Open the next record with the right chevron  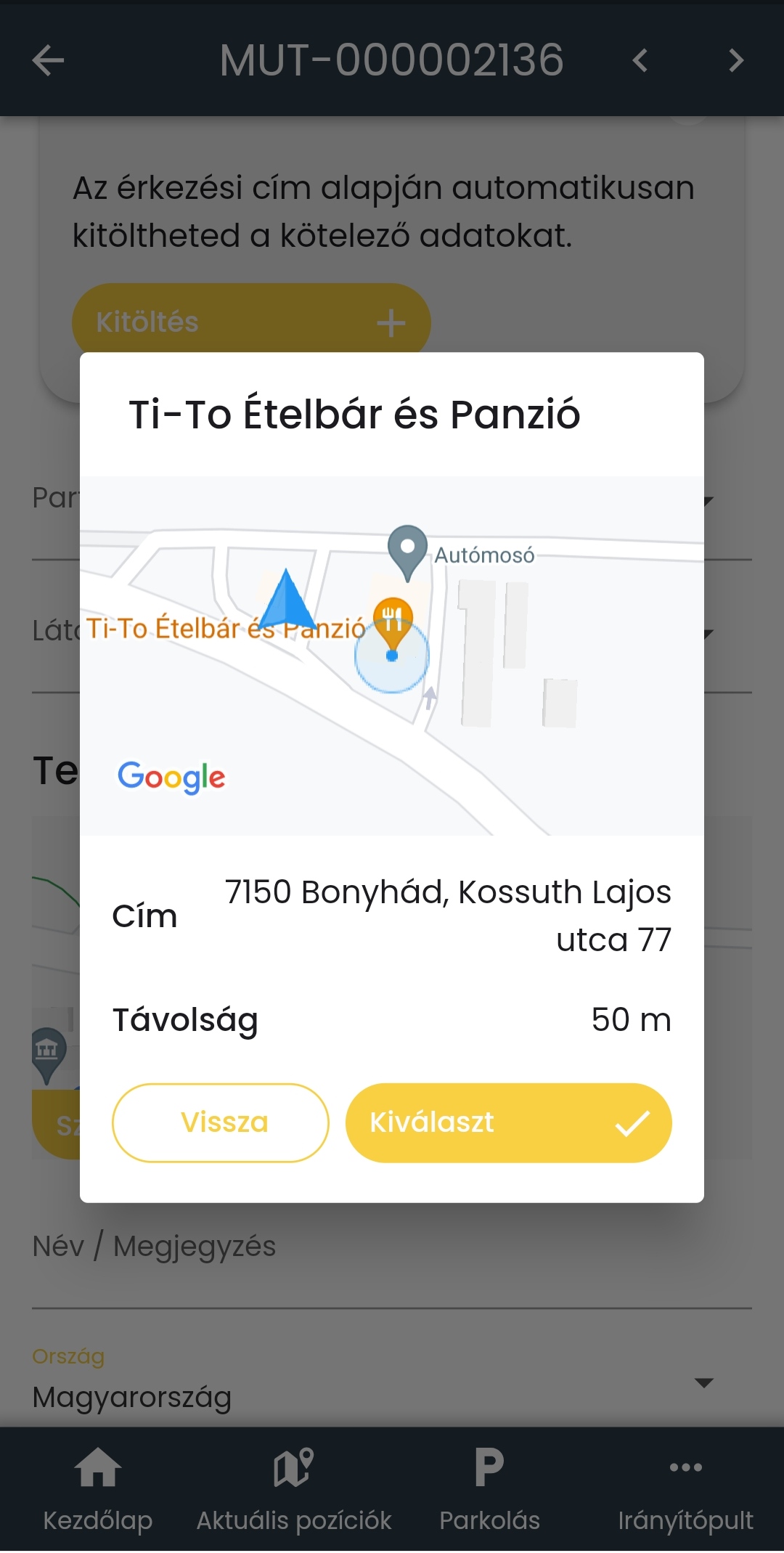point(735,60)
